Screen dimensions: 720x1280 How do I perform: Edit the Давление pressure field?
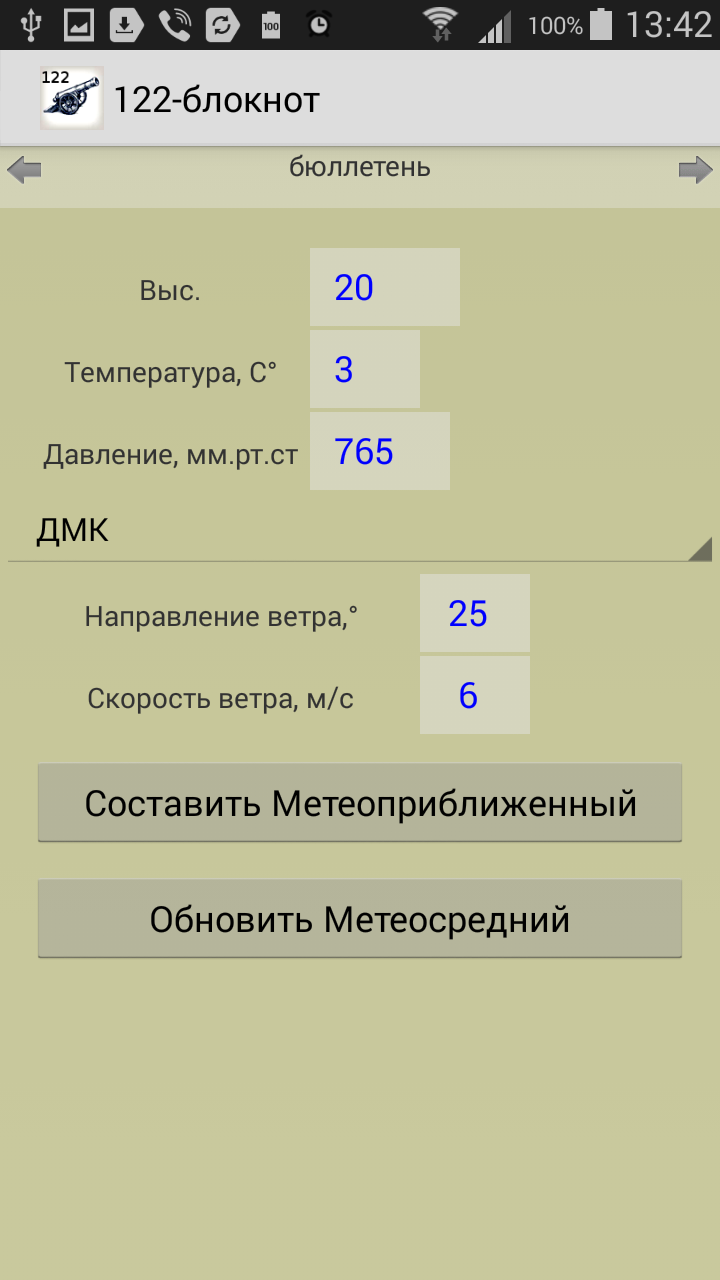380,452
